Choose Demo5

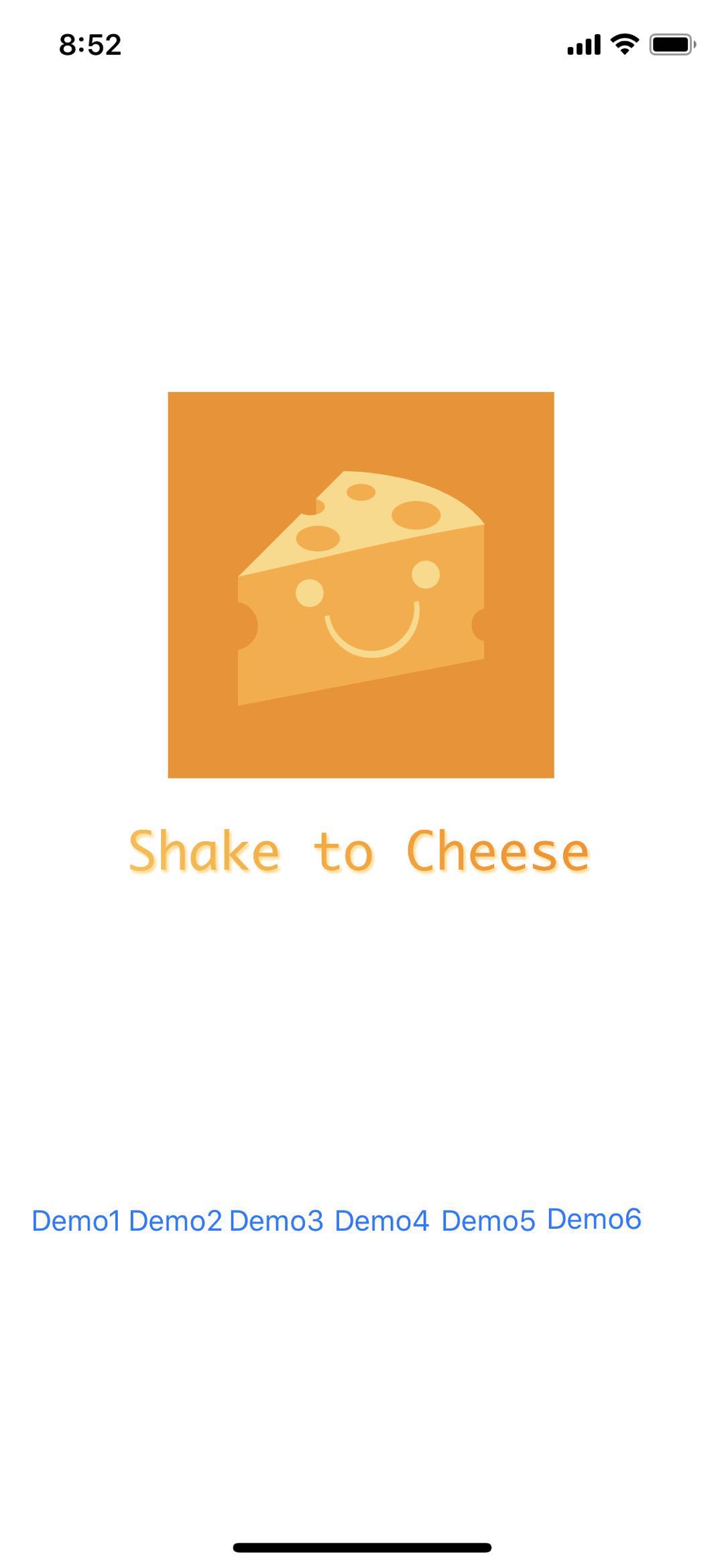pos(488,1221)
